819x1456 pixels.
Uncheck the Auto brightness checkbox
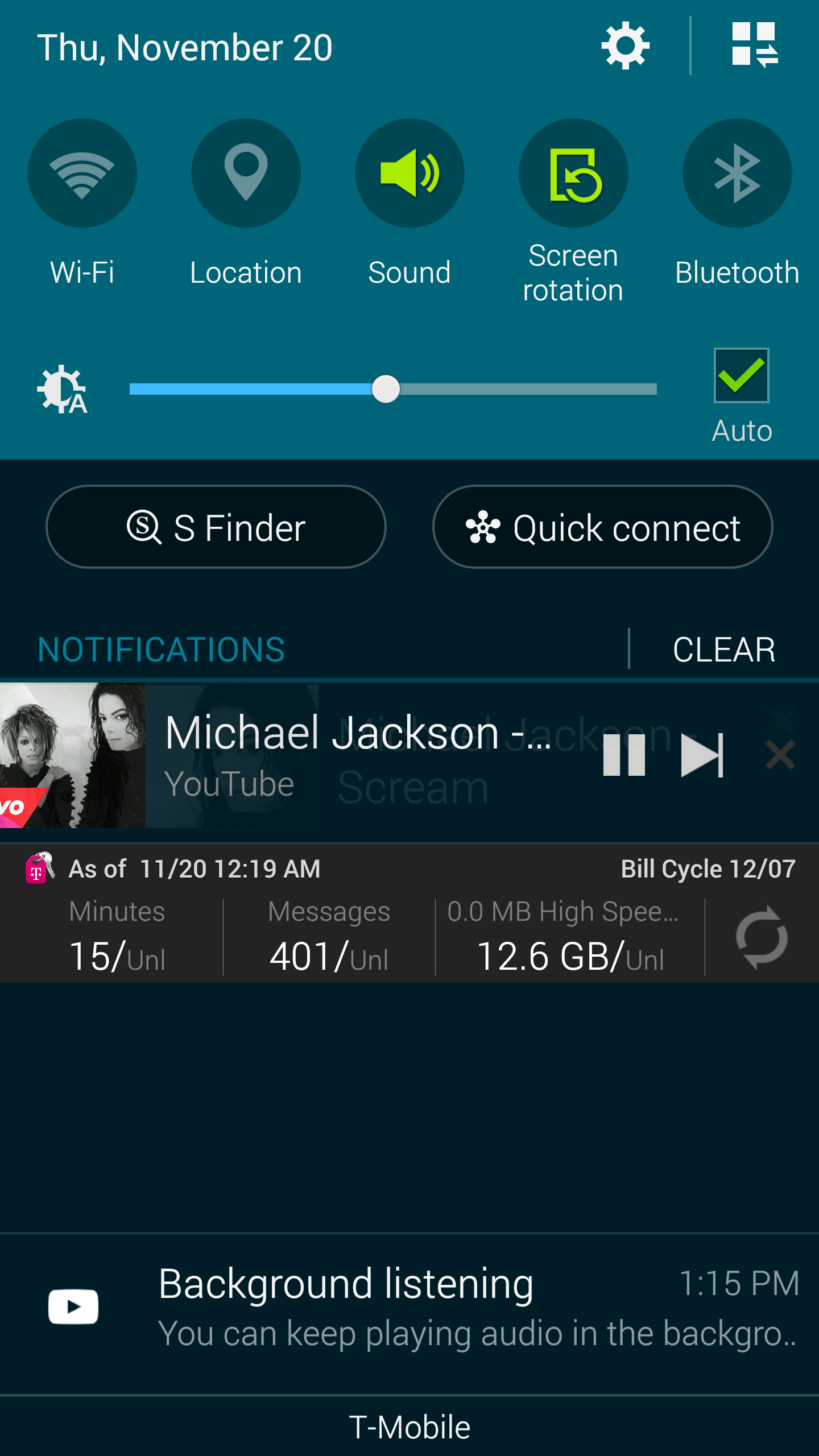[x=741, y=375]
